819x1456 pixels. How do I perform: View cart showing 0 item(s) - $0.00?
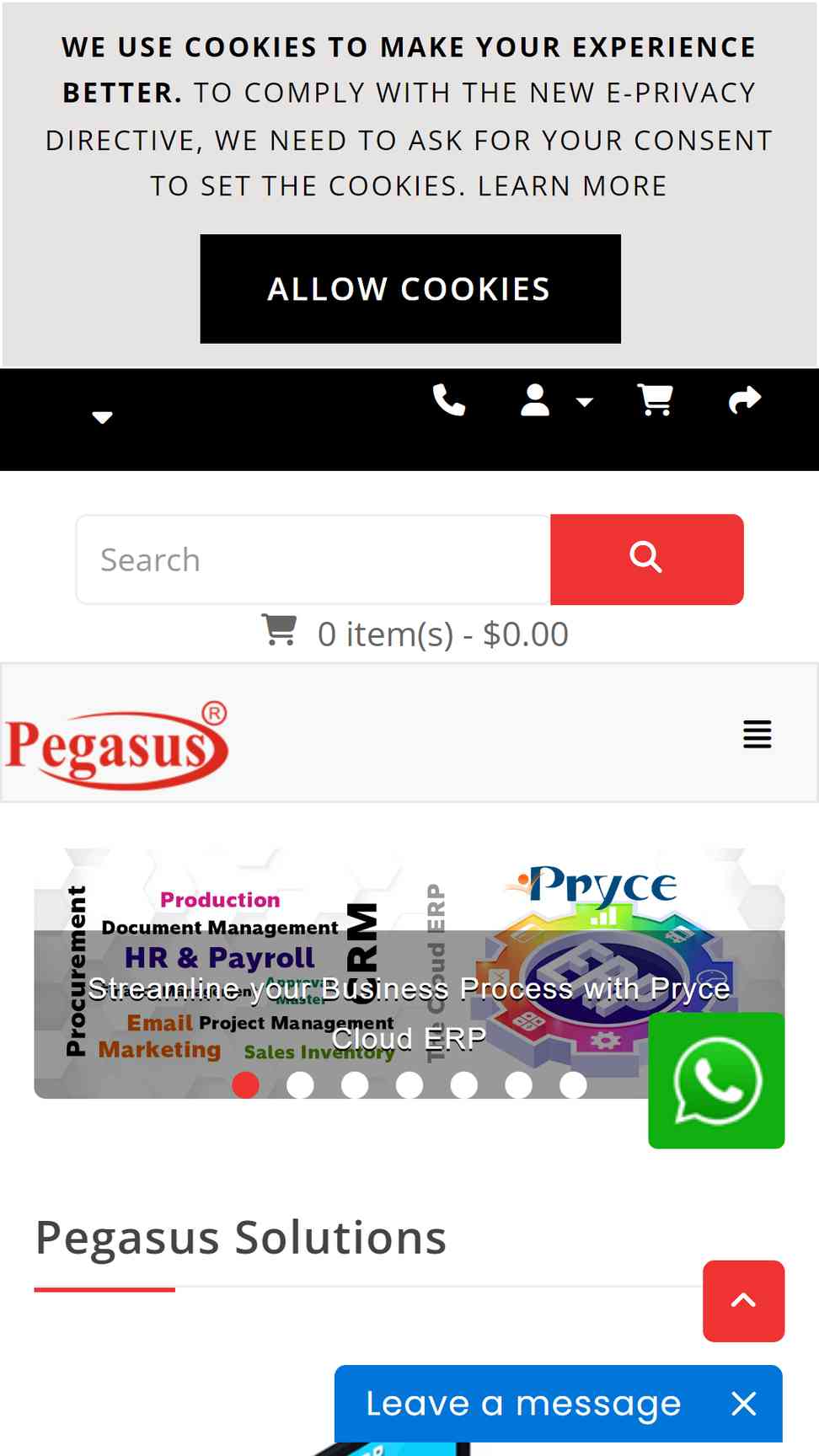[x=415, y=634]
